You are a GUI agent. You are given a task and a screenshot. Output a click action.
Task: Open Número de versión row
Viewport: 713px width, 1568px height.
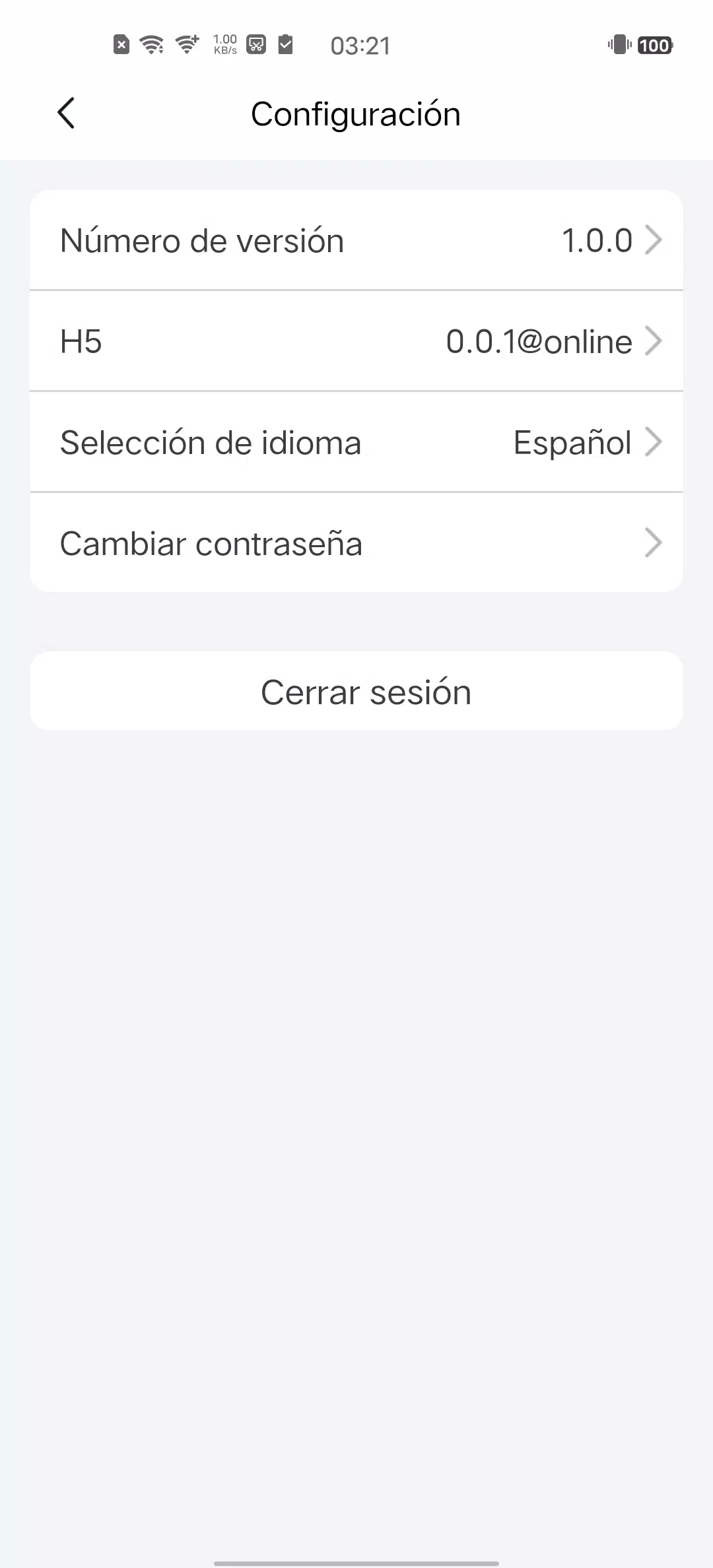point(356,240)
